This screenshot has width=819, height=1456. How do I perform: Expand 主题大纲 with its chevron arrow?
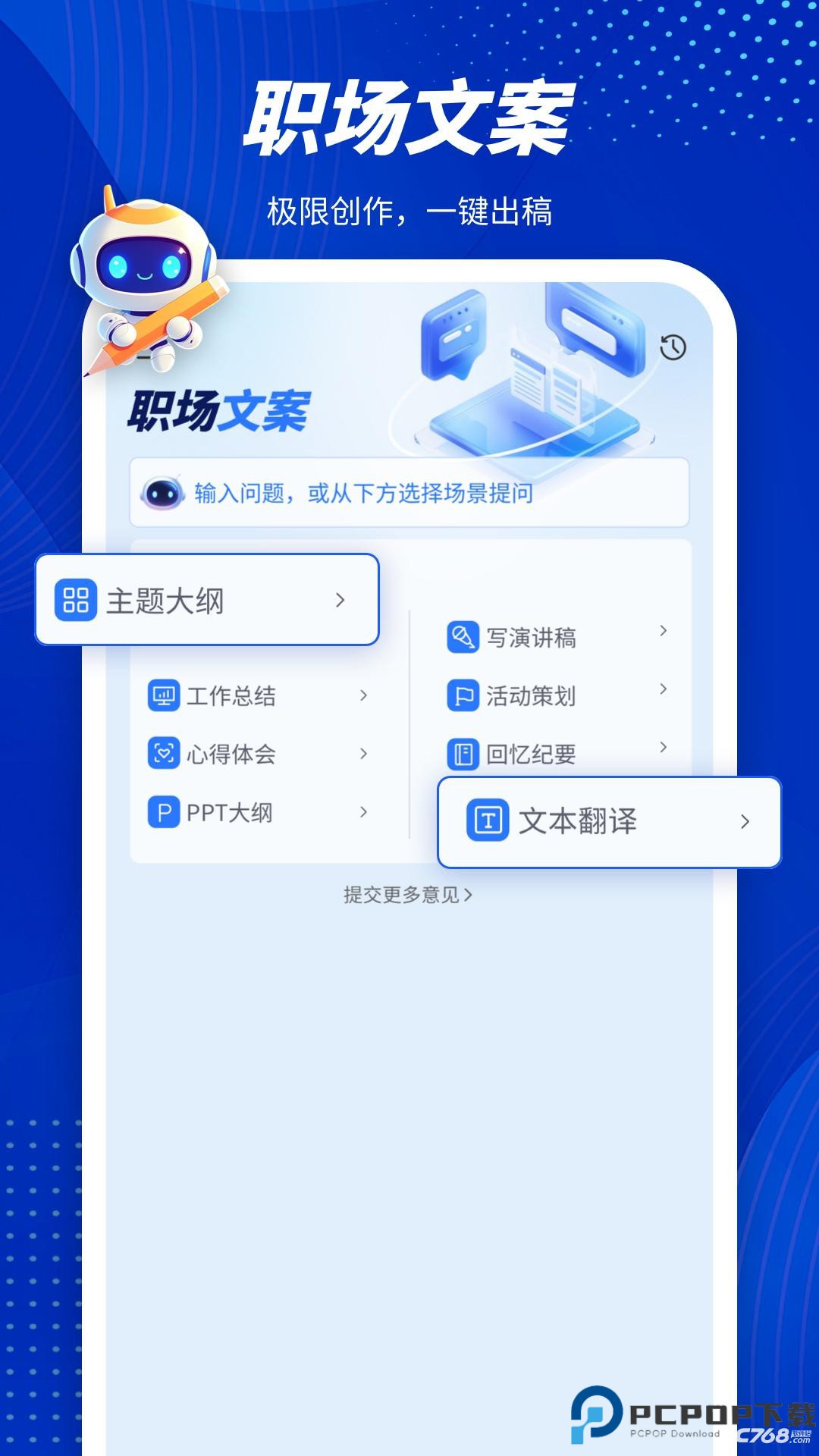click(x=339, y=599)
